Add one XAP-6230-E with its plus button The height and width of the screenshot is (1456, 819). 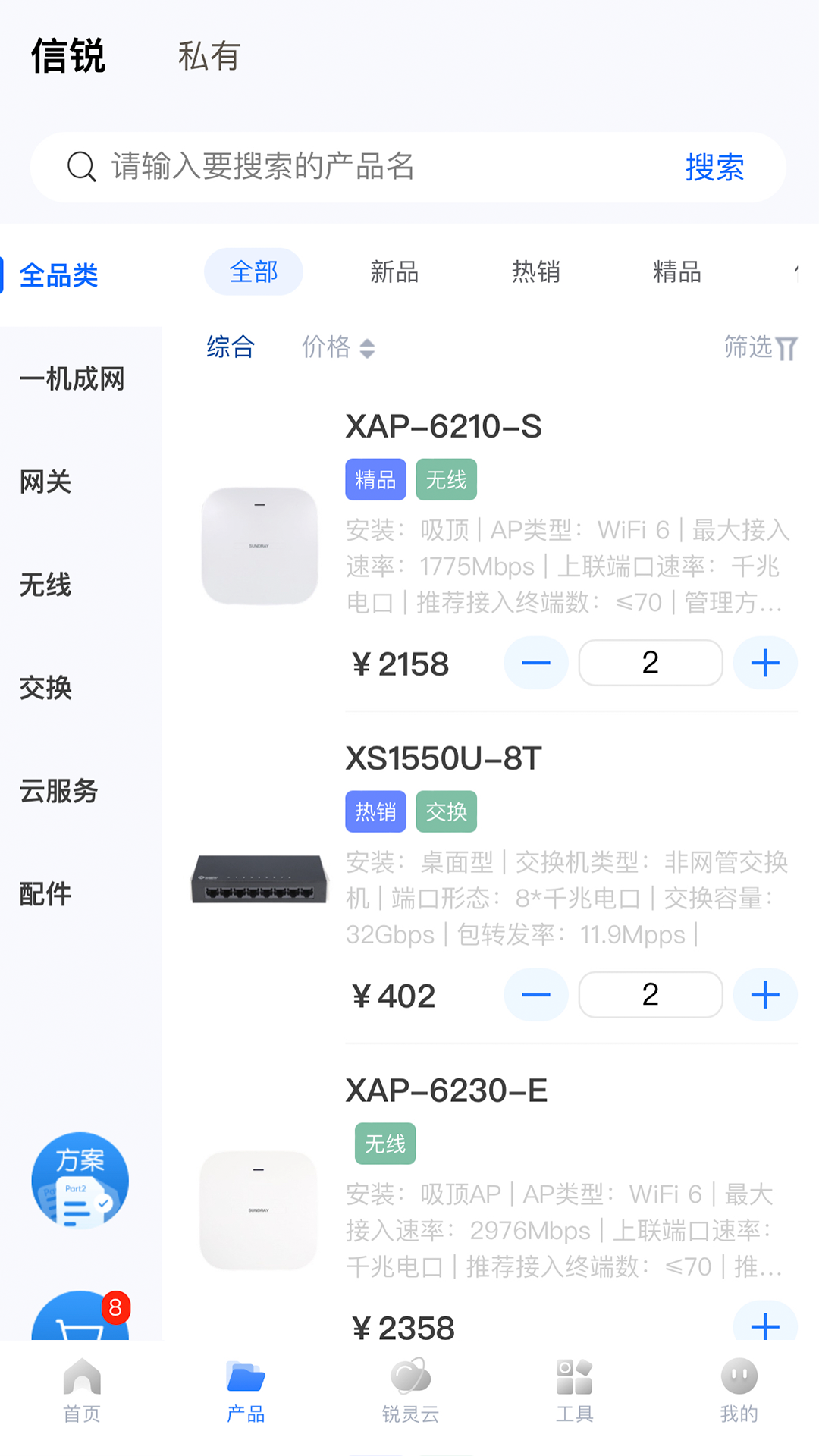[765, 1324]
